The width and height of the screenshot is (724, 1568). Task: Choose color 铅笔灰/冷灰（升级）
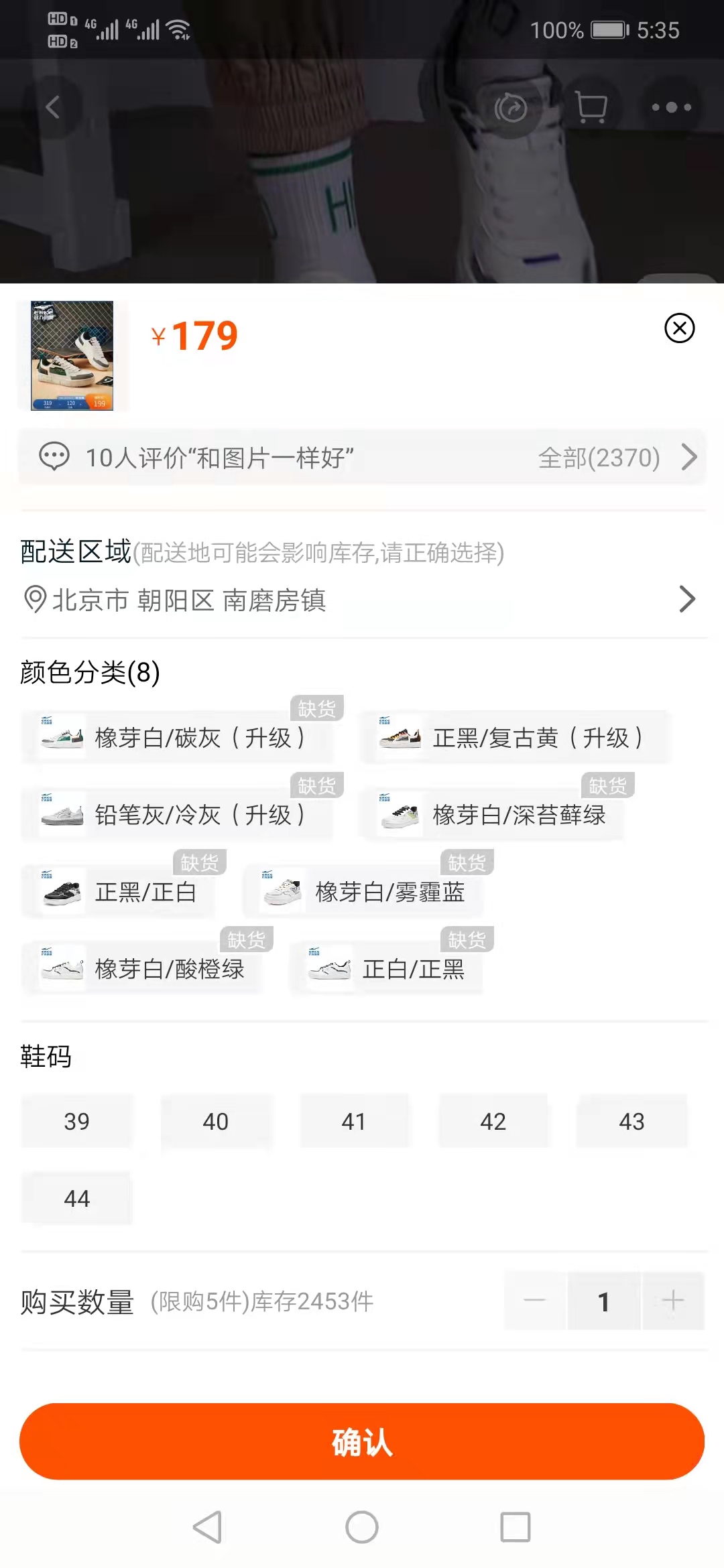pos(177,814)
